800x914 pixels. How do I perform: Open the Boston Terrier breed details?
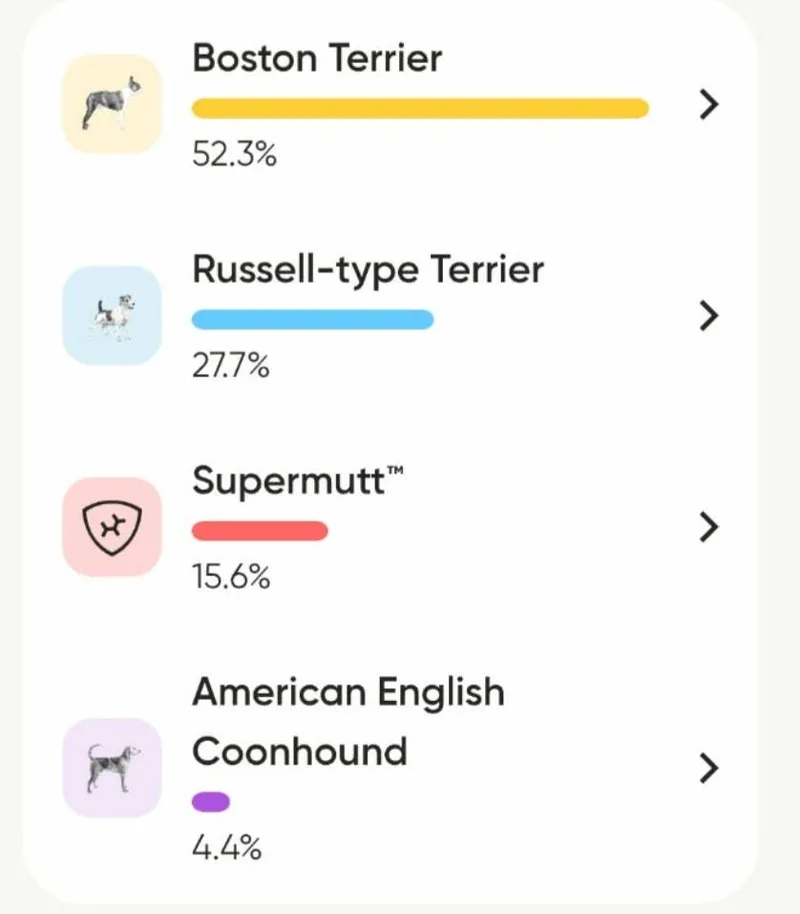pos(708,104)
